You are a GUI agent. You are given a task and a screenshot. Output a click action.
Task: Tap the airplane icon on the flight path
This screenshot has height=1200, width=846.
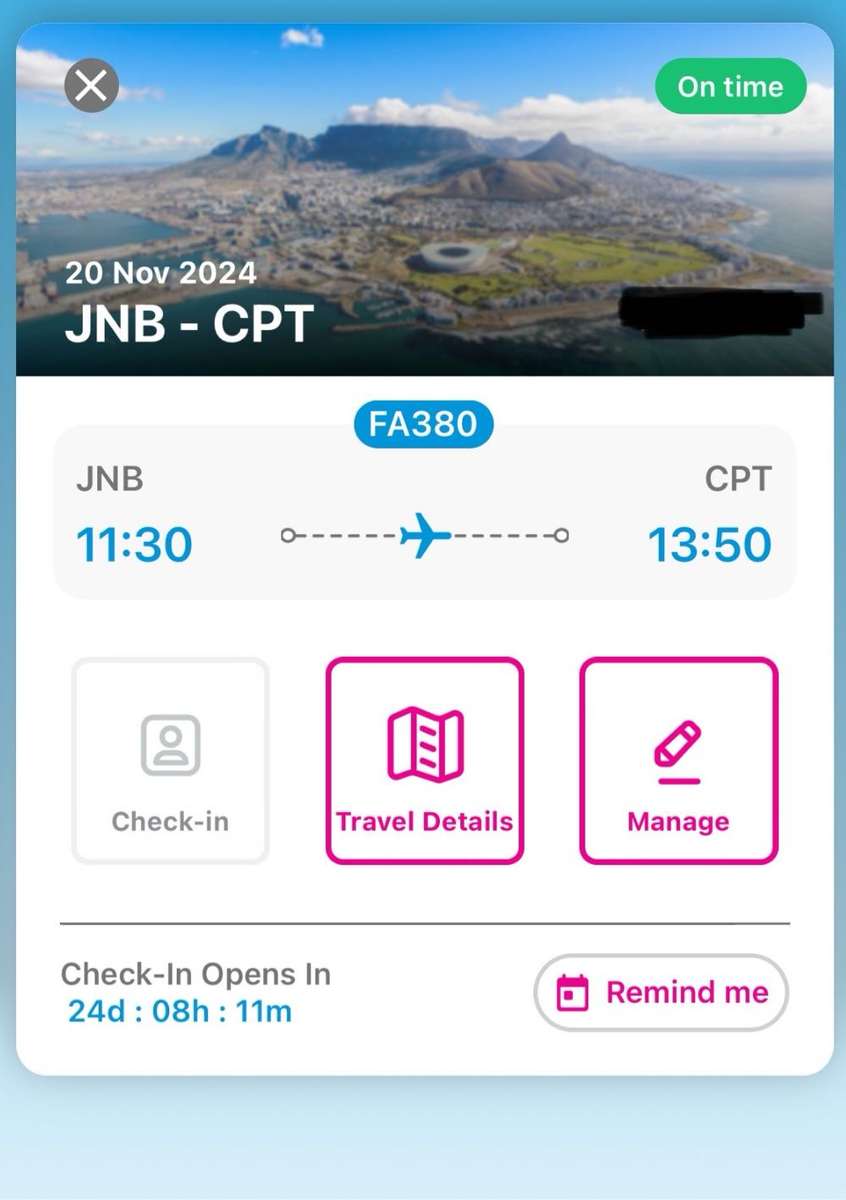424,534
